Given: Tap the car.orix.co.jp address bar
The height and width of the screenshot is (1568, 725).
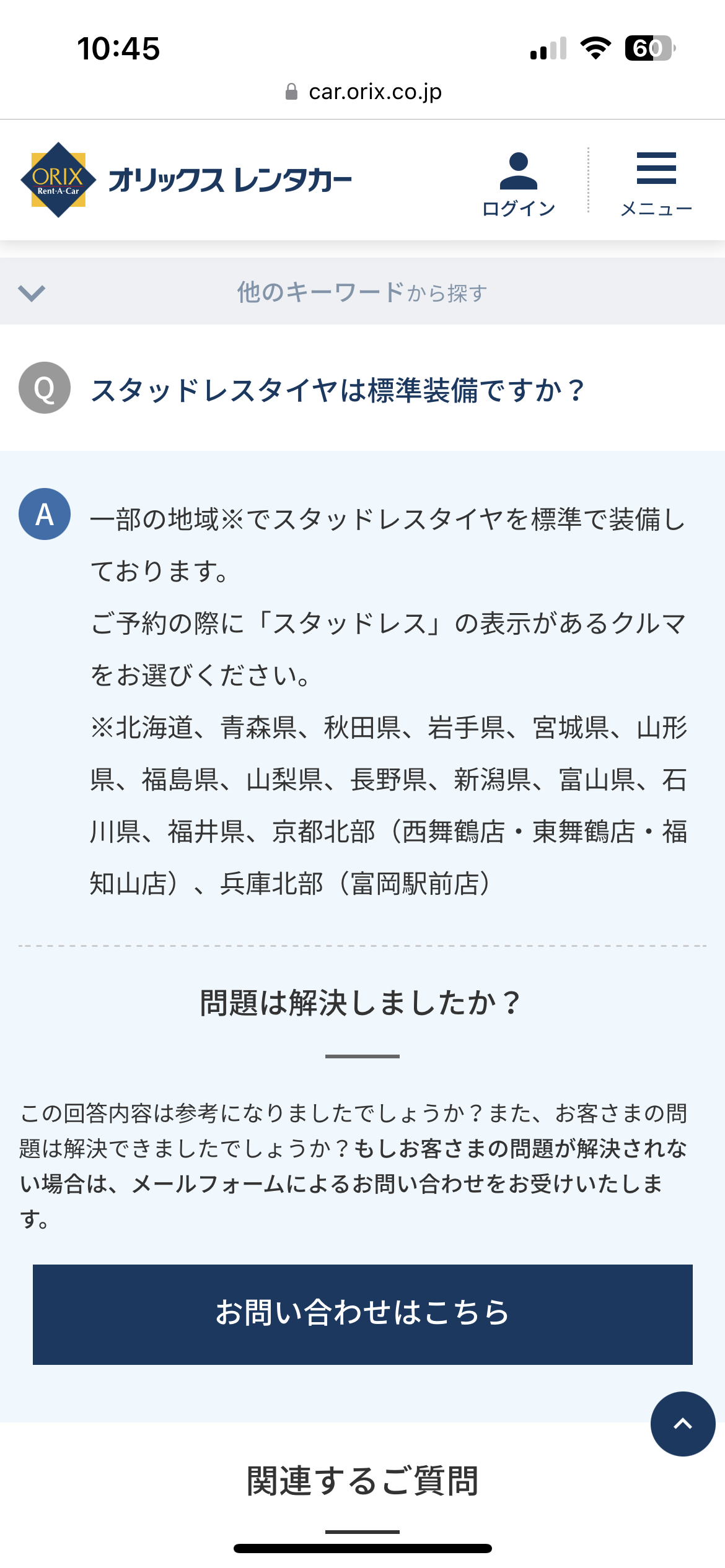Looking at the screenshot, I should (x=362, y=92).
